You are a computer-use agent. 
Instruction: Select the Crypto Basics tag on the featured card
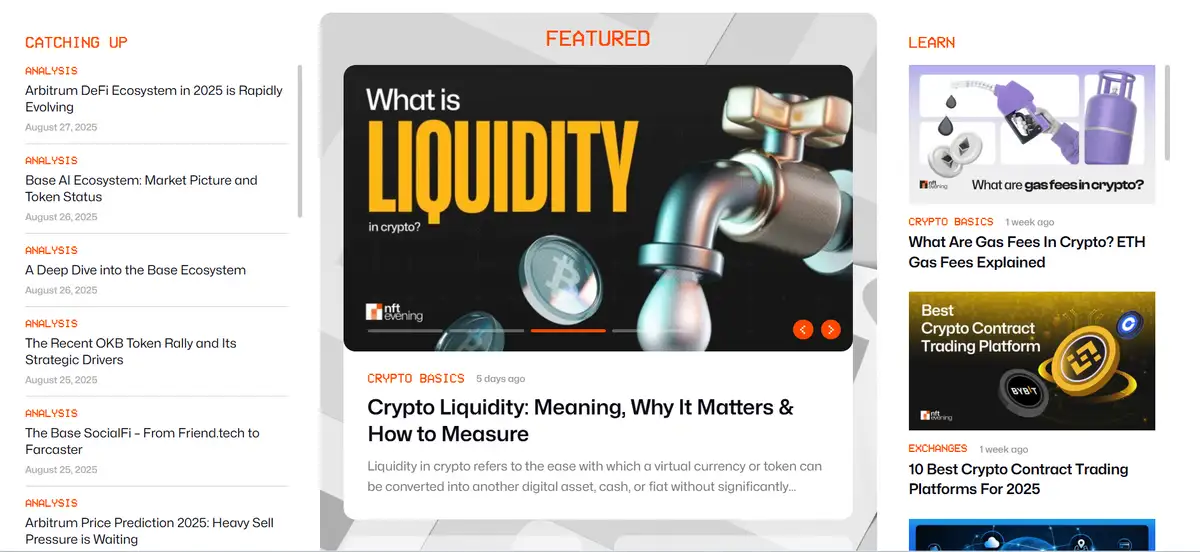pyautogui.click(x=416, y=379)
